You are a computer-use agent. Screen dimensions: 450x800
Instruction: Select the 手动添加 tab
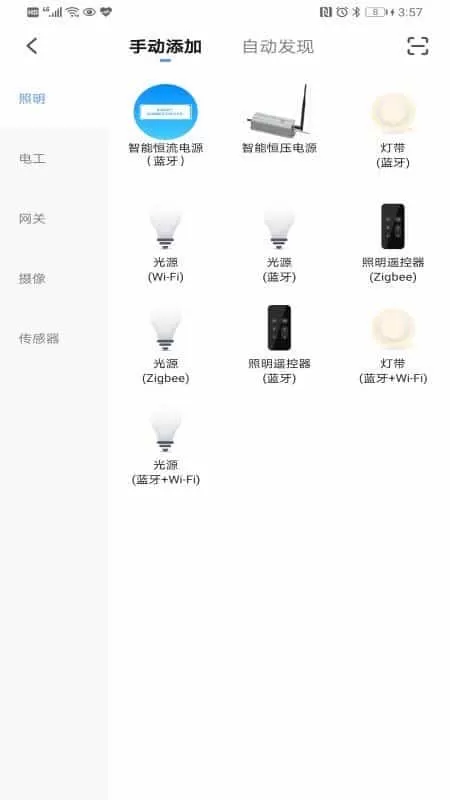(x=165, y=47)
